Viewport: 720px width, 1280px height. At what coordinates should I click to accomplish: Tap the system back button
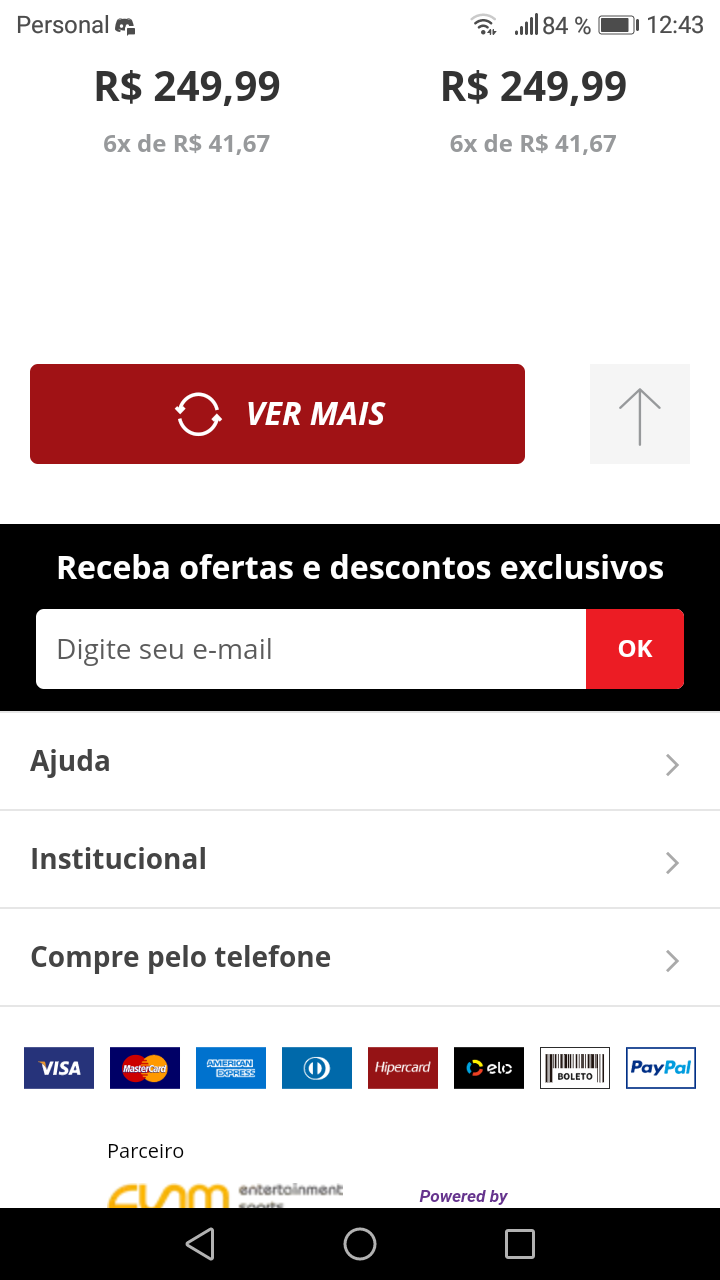200,1244
